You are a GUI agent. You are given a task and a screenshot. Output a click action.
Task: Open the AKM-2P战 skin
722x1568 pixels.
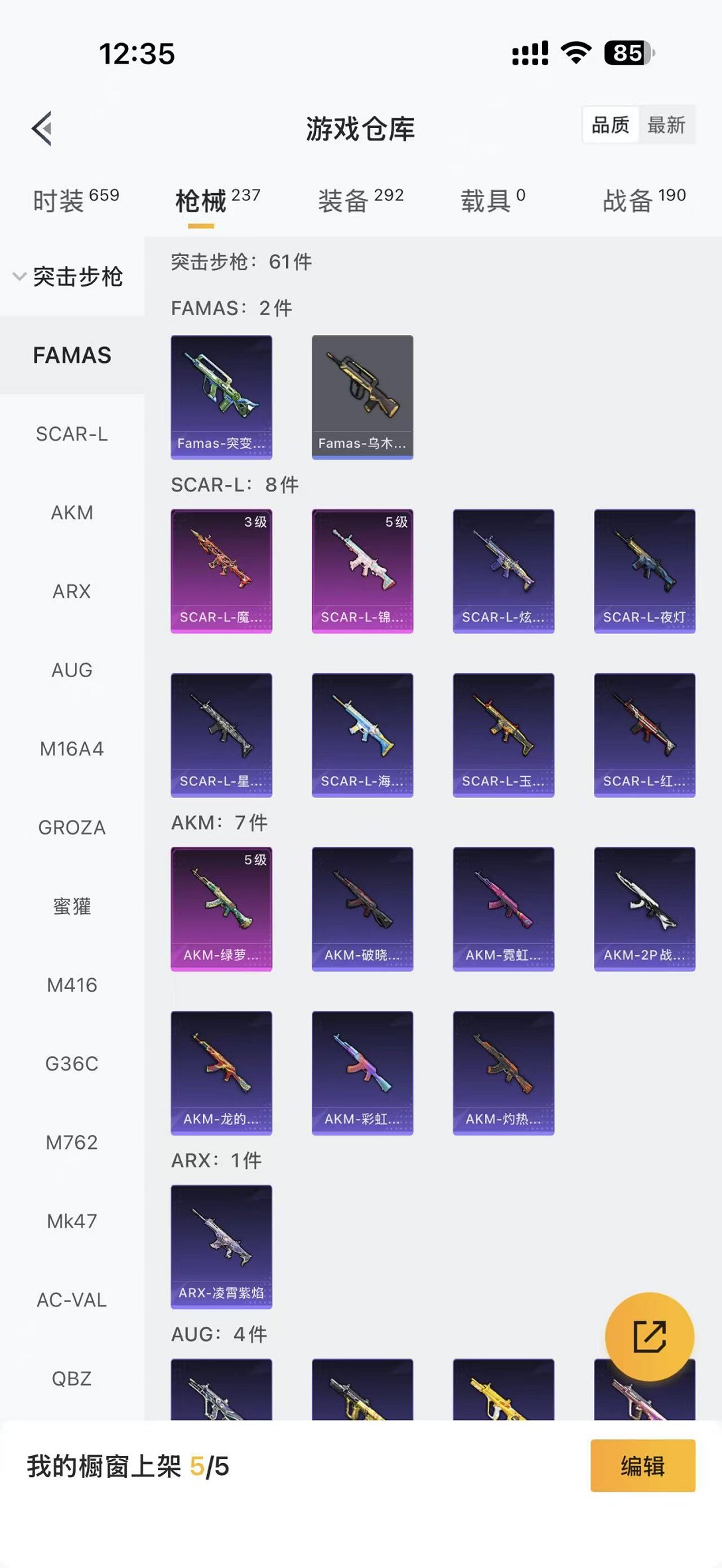tap(644, 909)
